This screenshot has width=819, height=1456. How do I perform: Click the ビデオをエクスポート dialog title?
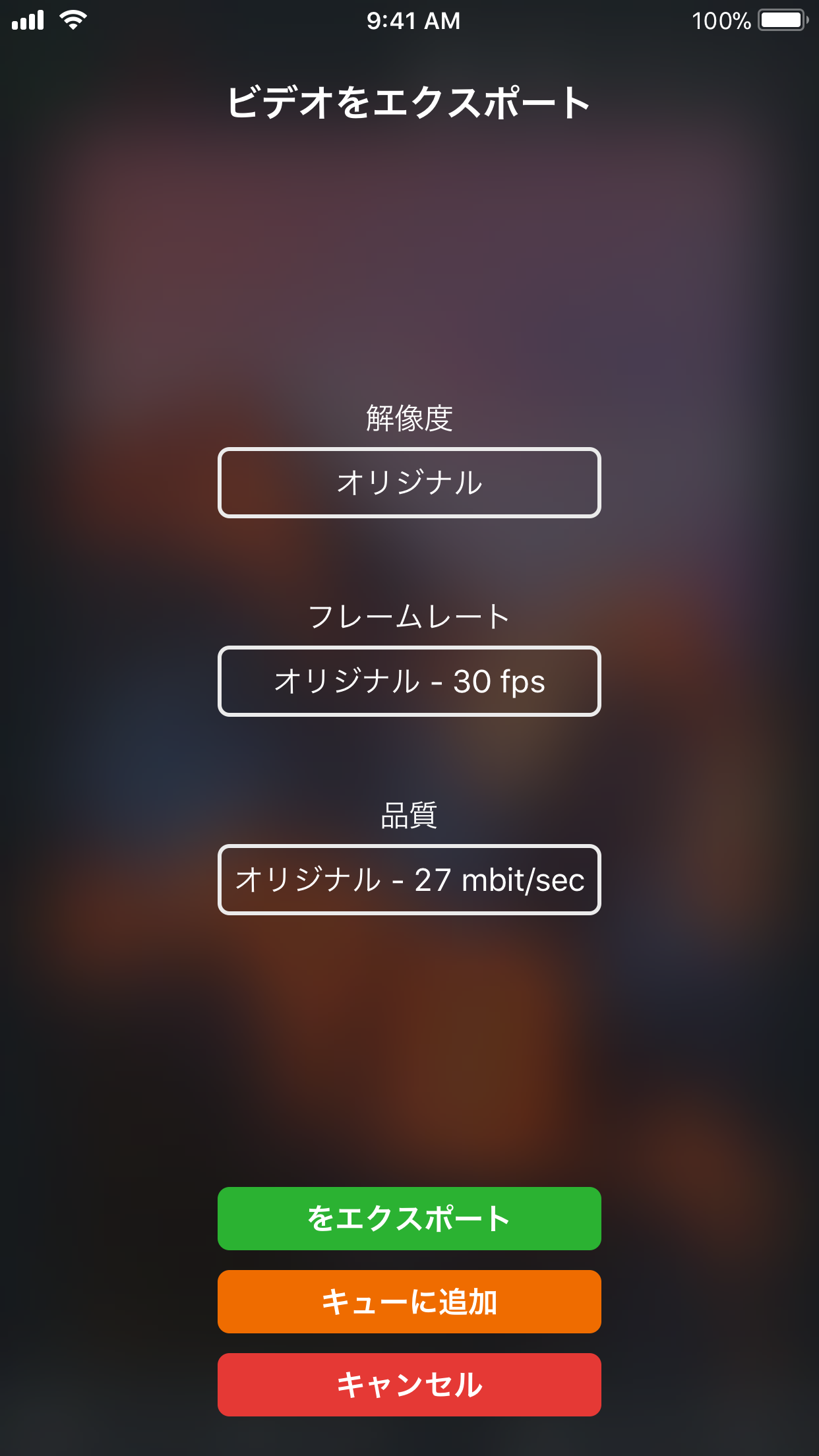tap(409, 100)
